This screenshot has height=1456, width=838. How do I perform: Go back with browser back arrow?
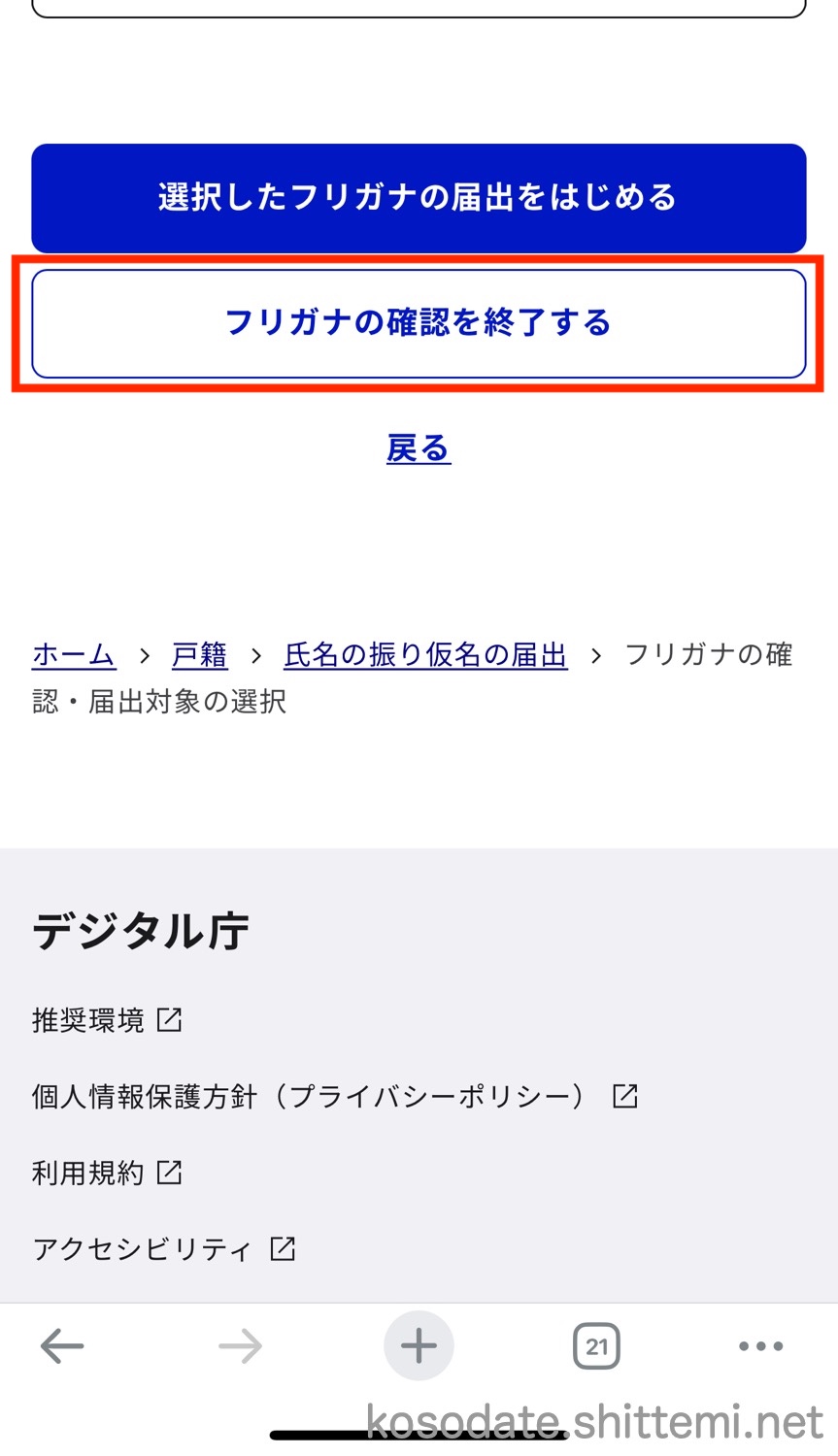click(x=62, y=1346)
